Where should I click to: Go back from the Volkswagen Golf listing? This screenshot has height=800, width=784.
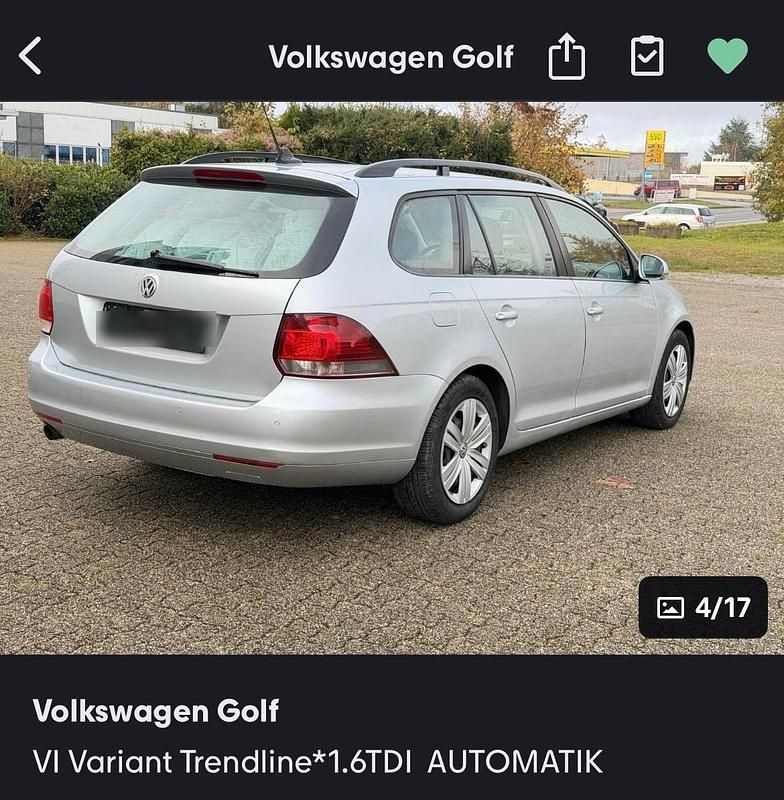click(31, 56)
